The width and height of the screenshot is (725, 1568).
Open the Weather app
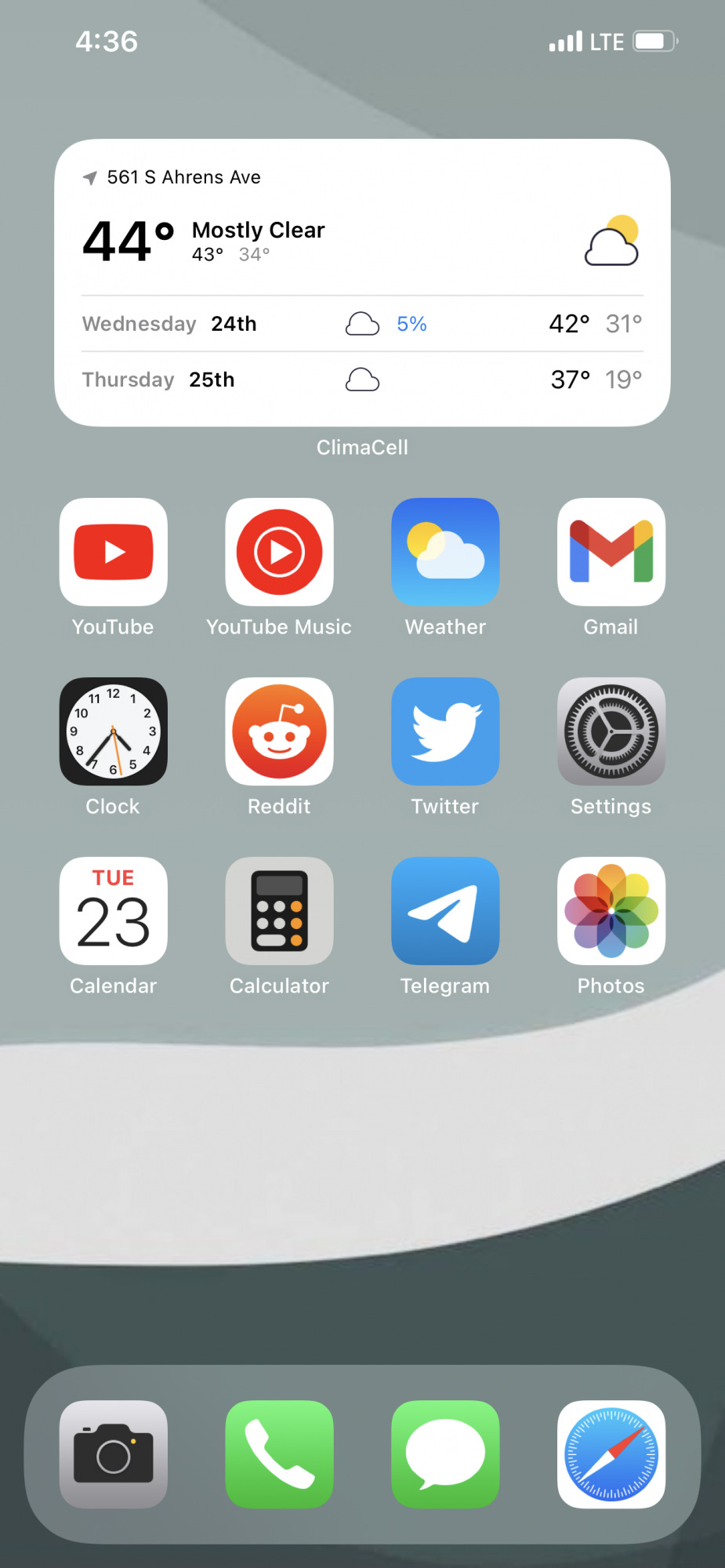[445, 552]
